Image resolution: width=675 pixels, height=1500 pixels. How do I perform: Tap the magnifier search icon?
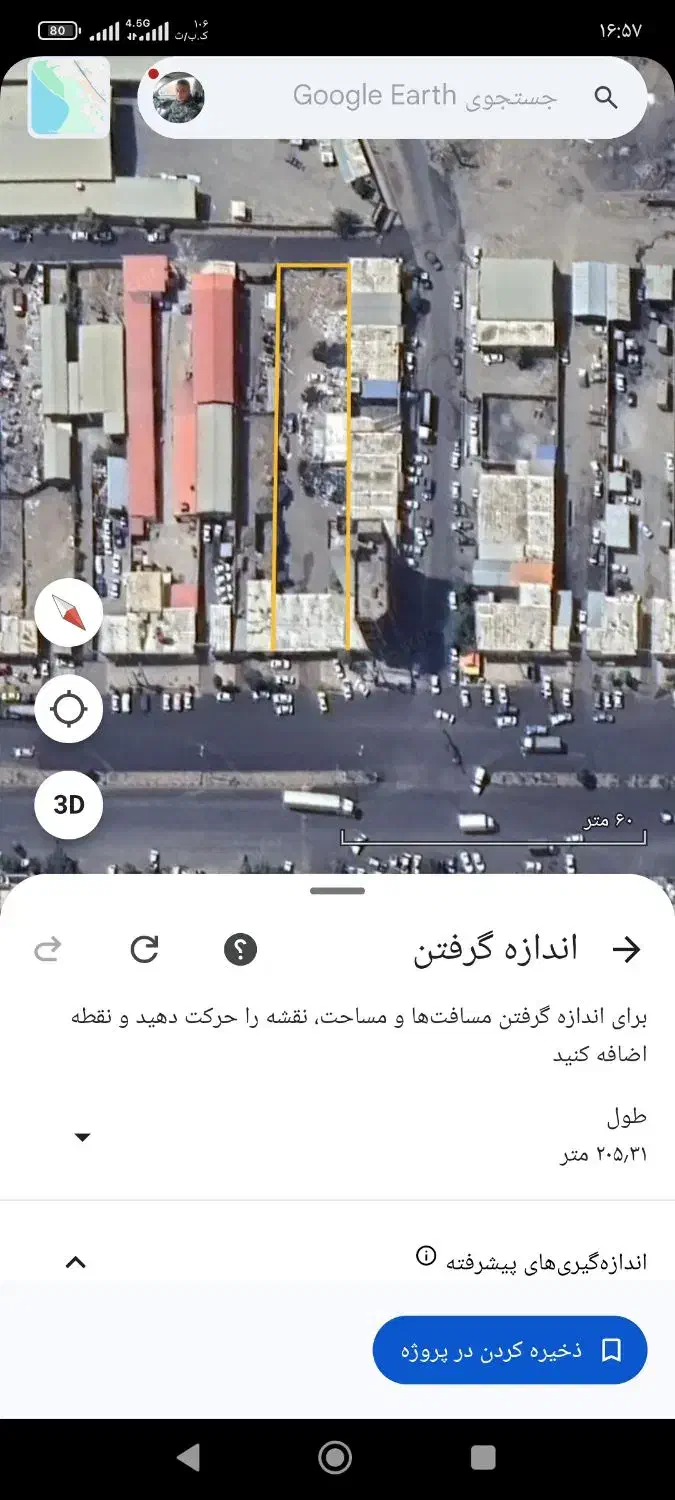point(606,97)
